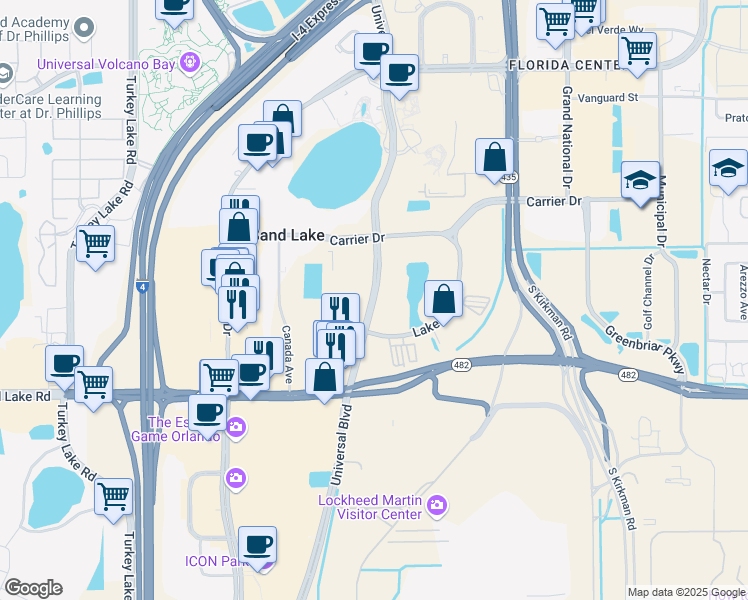Viewport: 748px width, 600px height.
Task: Select the shopping bag marker beside Lake label
Action: pos(444,299)
